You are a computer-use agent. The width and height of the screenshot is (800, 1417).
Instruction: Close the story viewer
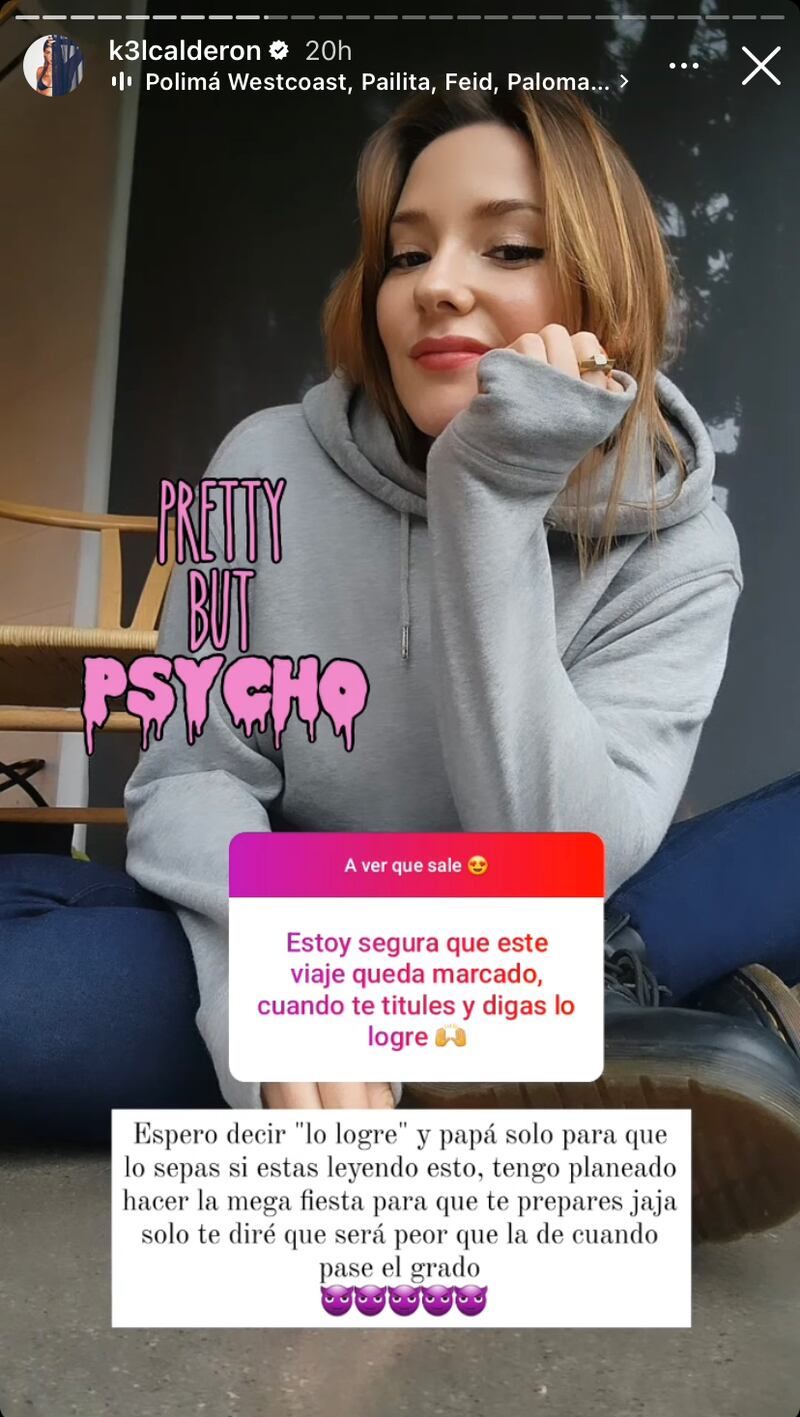(x=760, y=66)
